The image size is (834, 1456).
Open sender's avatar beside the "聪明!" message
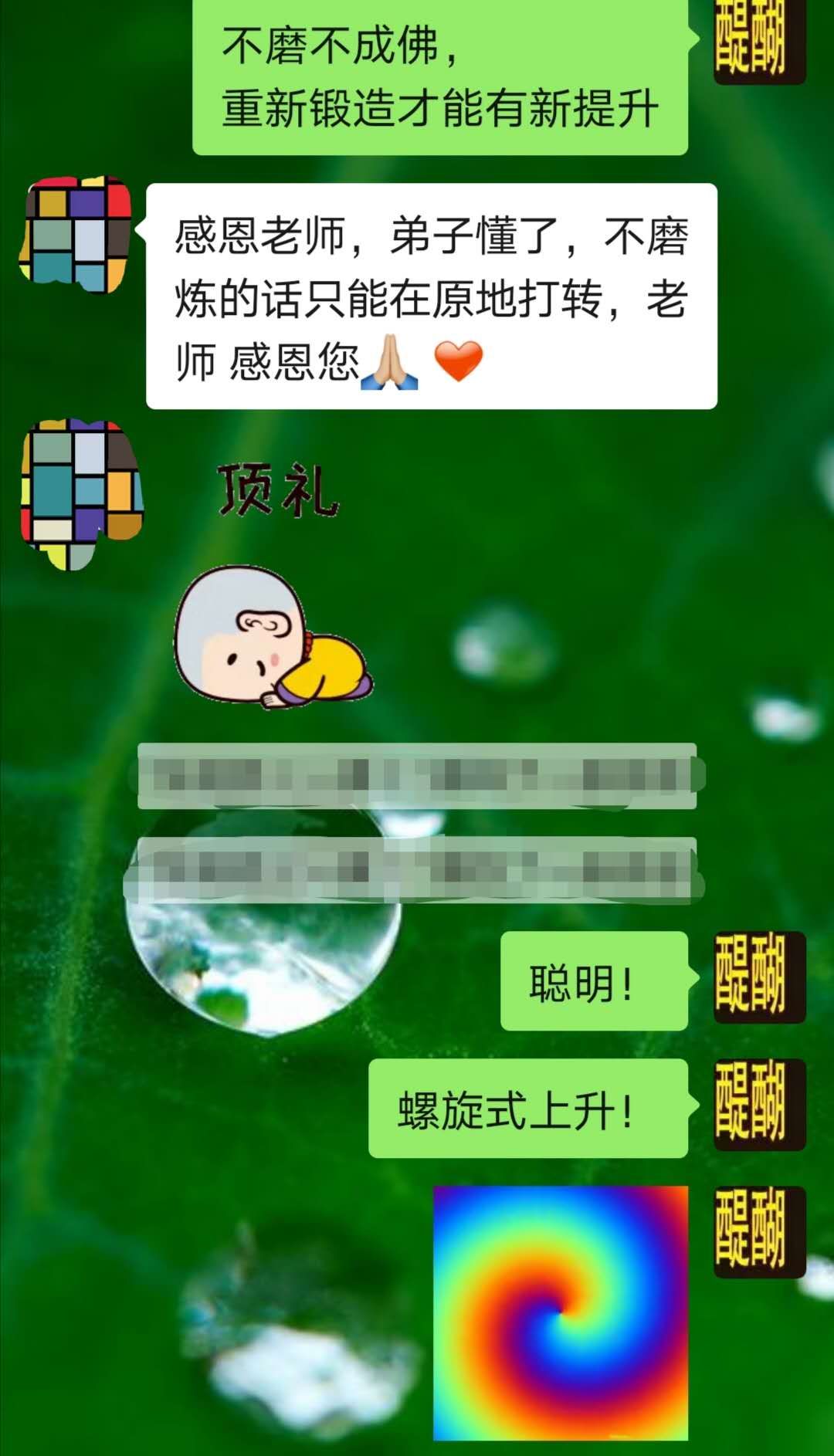(758, 977)
